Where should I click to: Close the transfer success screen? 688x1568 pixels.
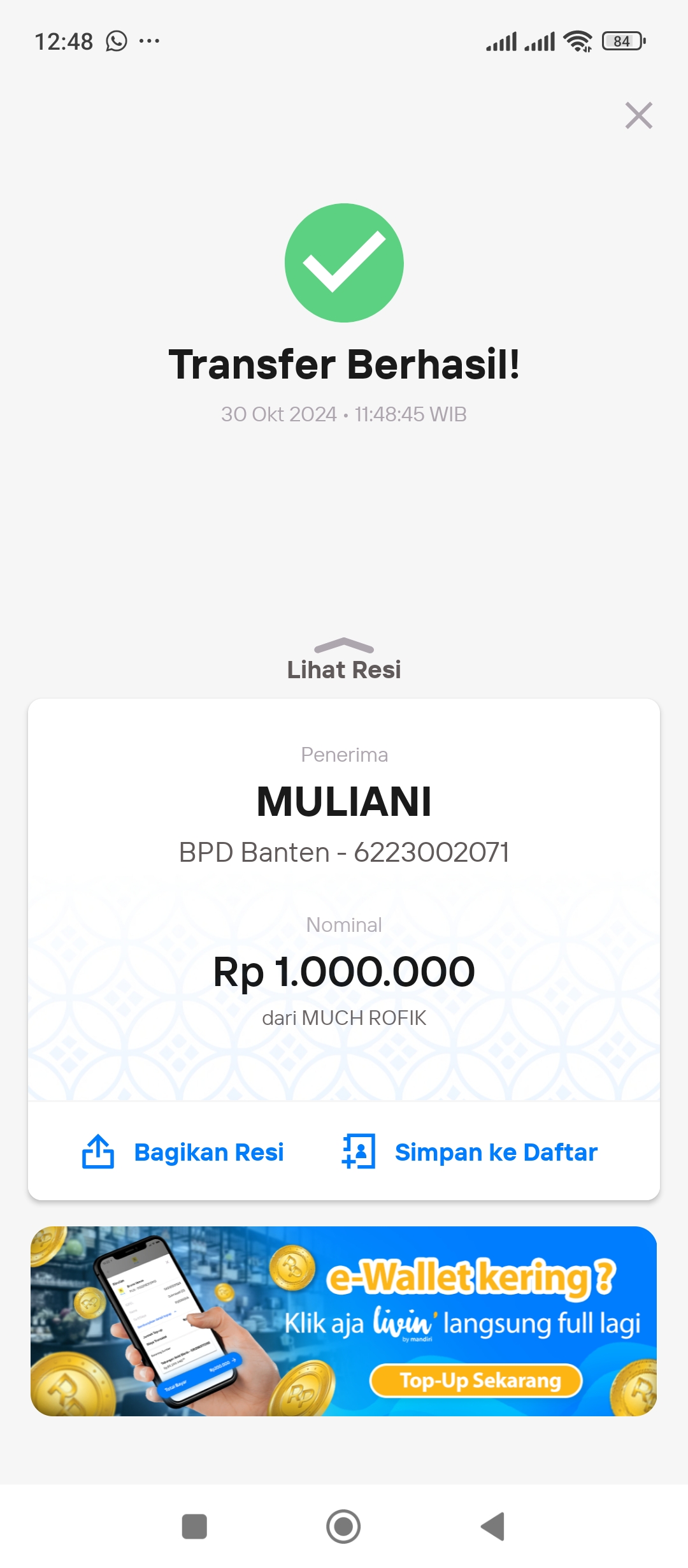click(x=638, y=115)
